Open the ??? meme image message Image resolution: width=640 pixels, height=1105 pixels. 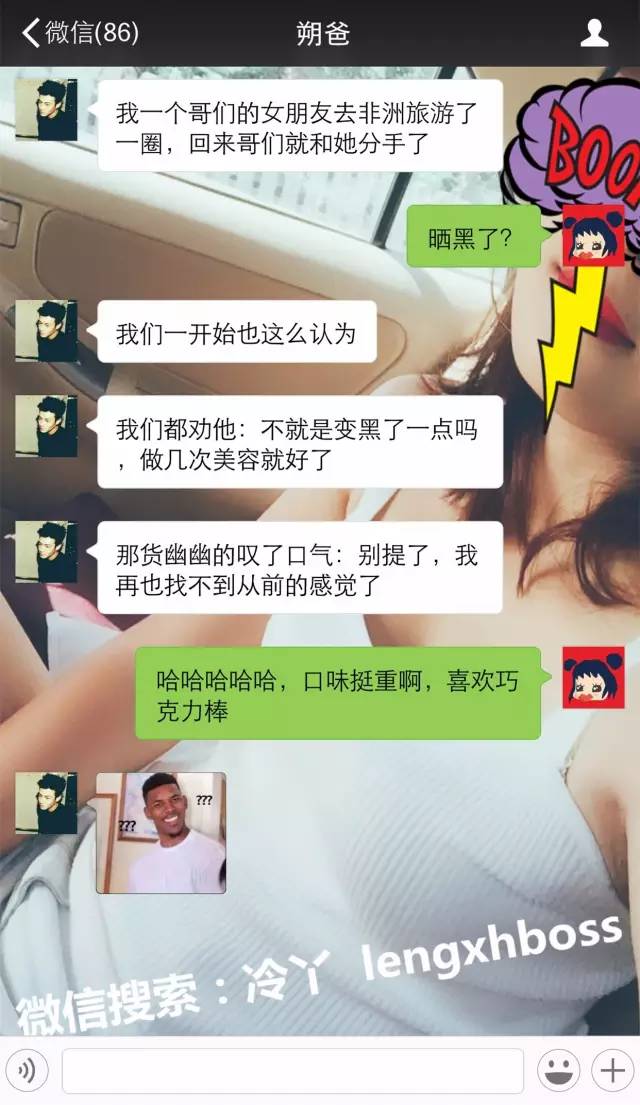161,833
